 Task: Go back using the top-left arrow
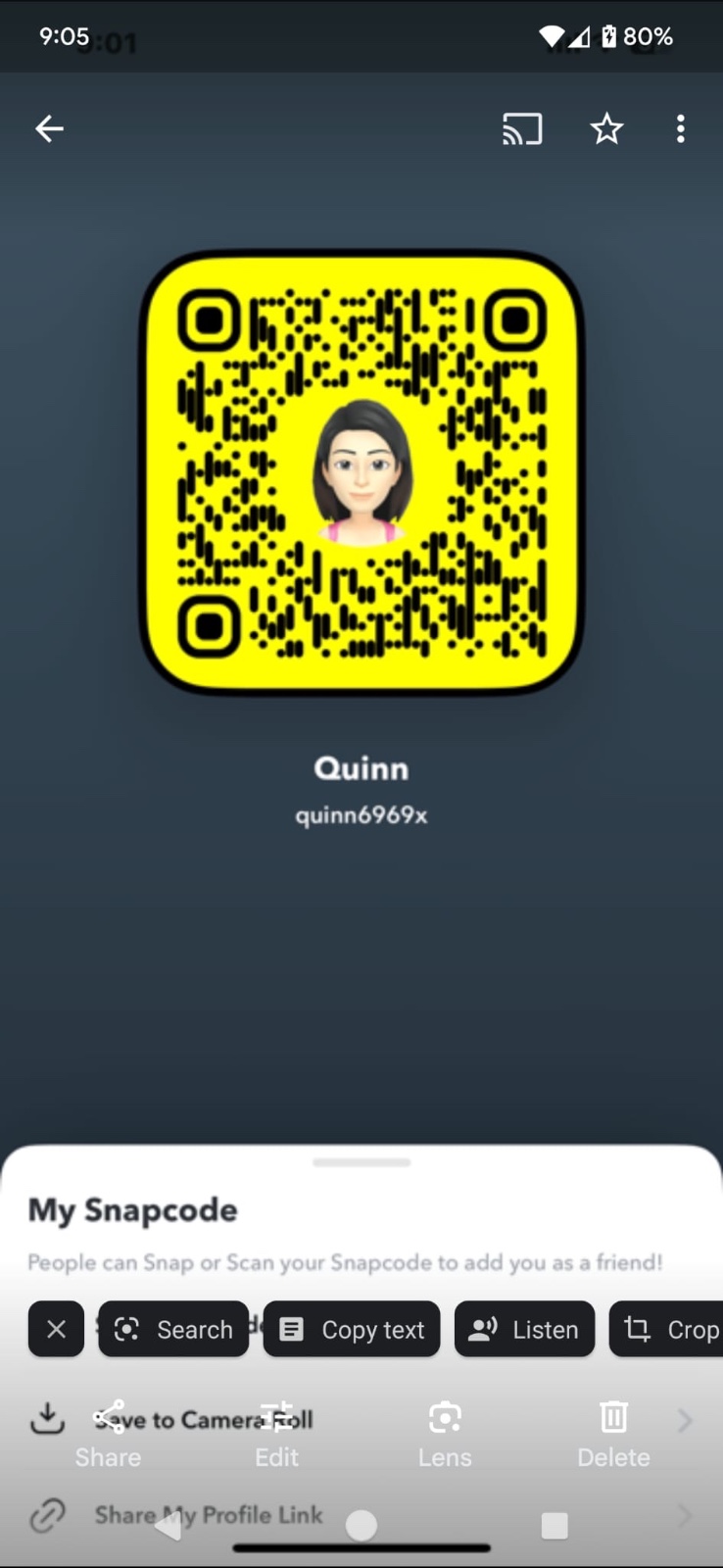(49, 128)
